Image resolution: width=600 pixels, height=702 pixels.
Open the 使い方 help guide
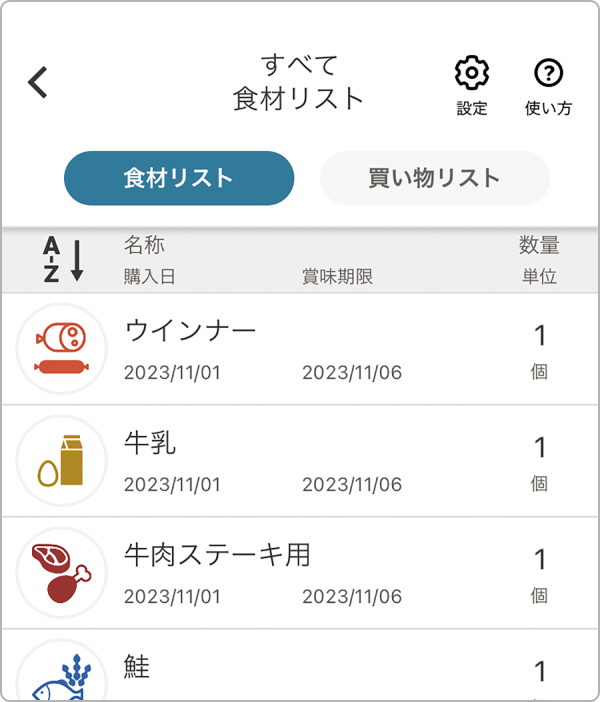pyautogui.click(x=548, y=84)
